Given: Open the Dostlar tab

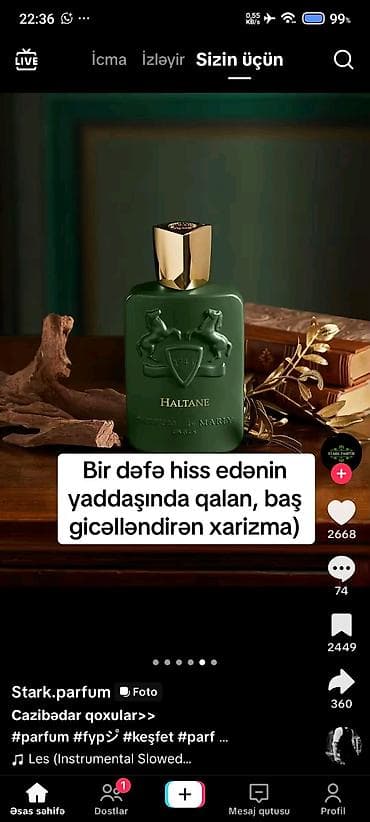Looking at the screenshot, I should pyautogui.click(x=111, y=799).
